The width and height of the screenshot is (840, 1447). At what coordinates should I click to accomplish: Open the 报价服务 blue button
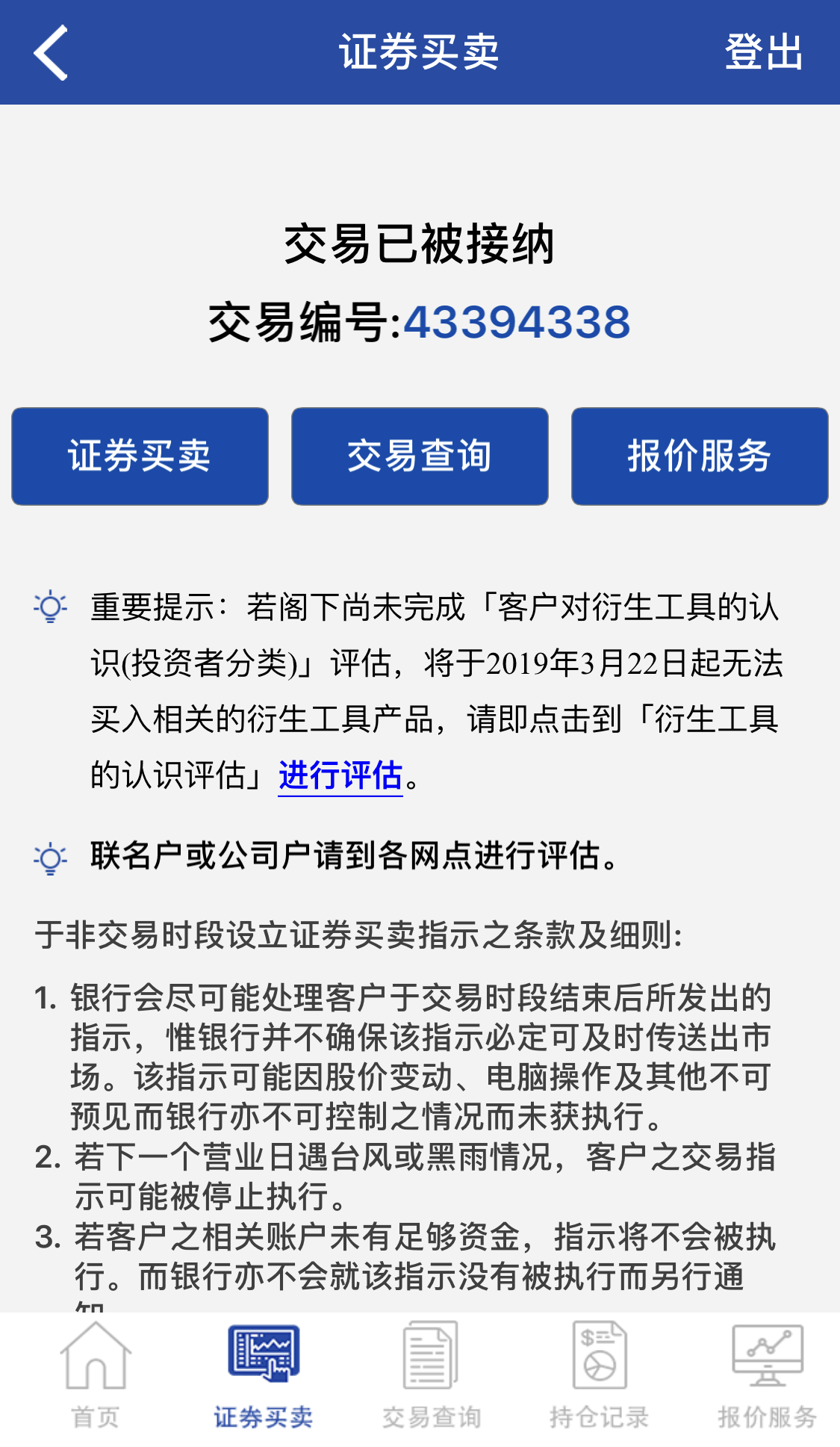pos(700,456)
